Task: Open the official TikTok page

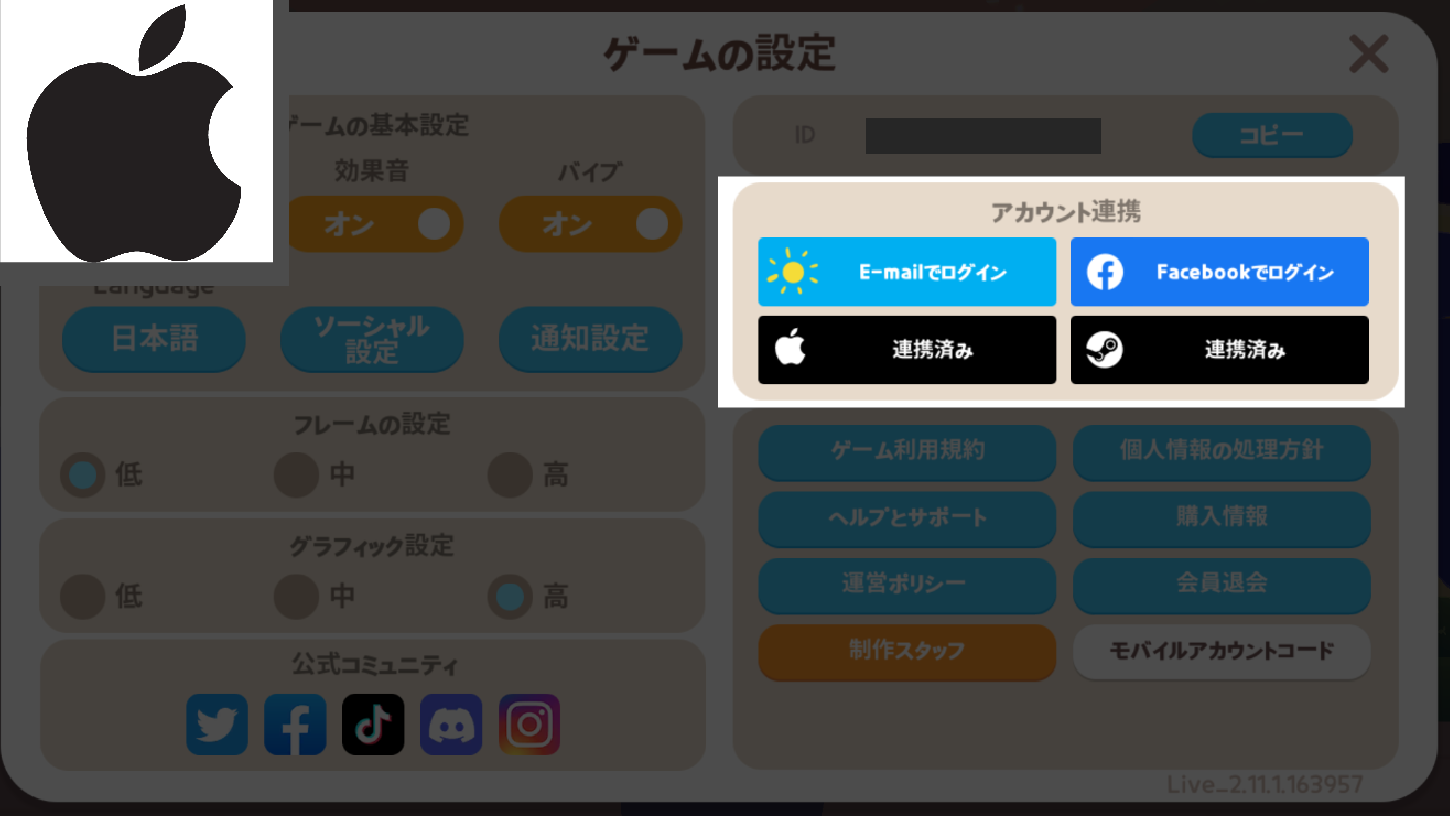Action: (x=373, y=725)
